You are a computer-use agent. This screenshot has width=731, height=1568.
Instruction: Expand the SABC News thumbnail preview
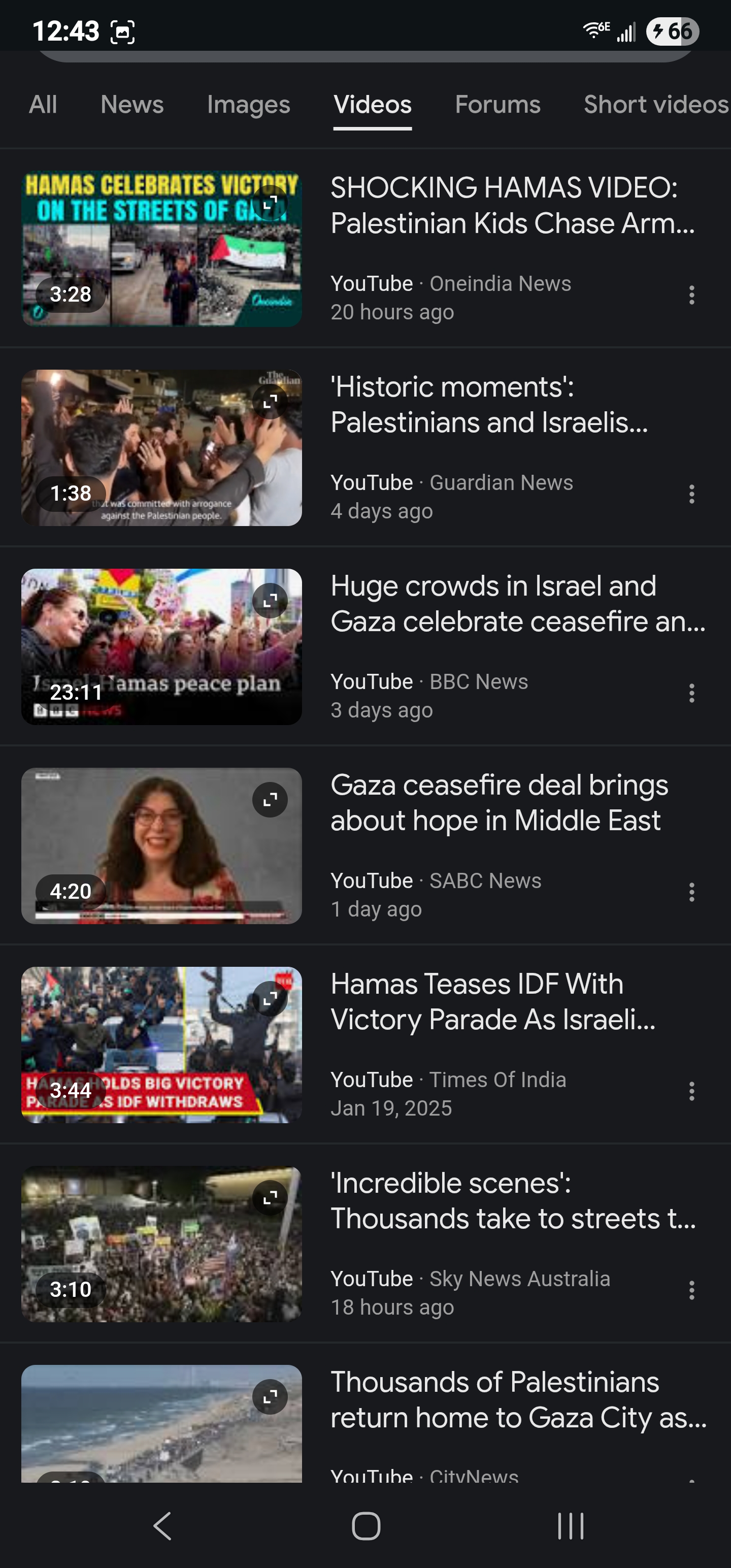(x=270, y=800)
